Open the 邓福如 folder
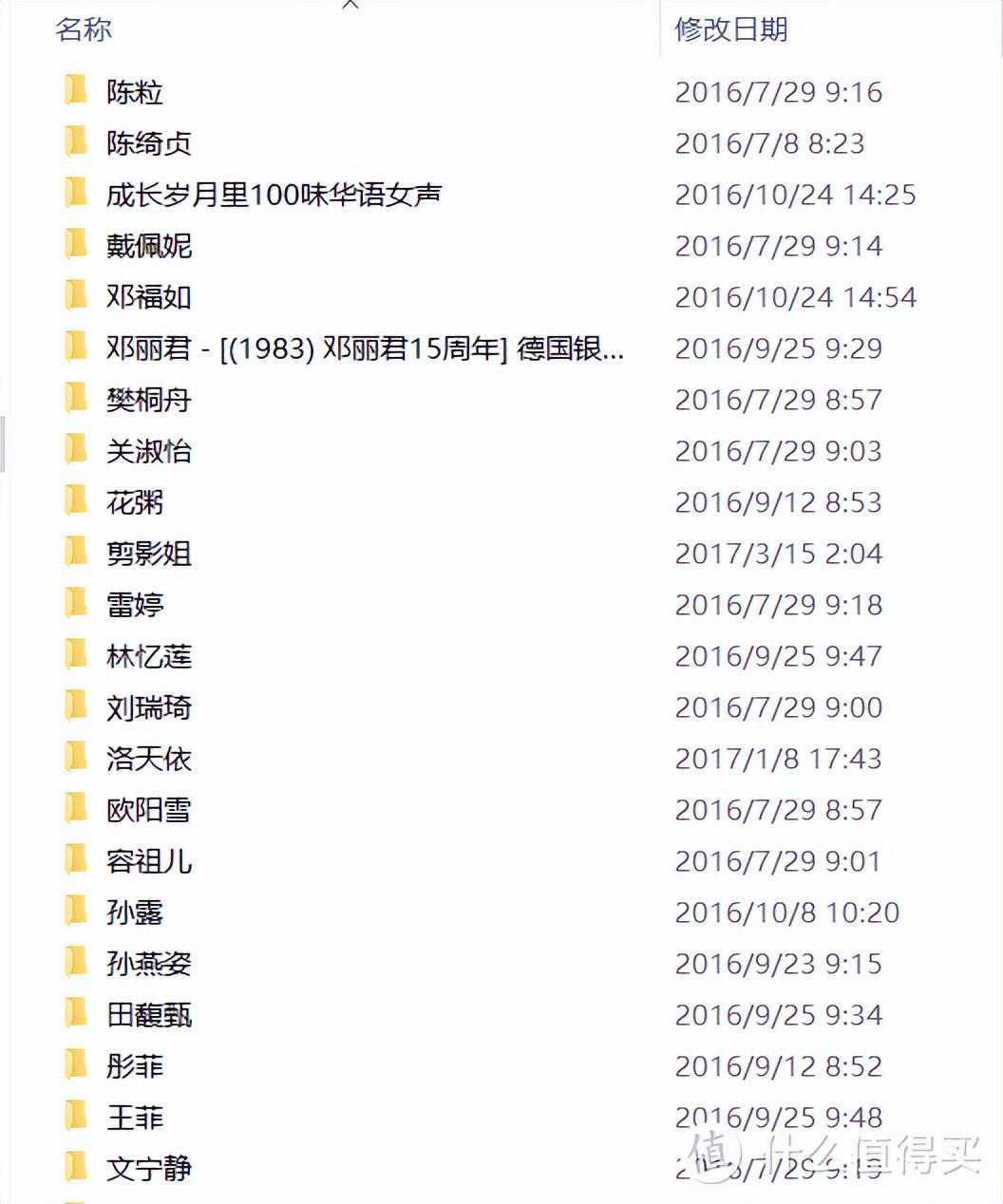Screen dimensions: 1003x1204 click(x=148, y=297)
